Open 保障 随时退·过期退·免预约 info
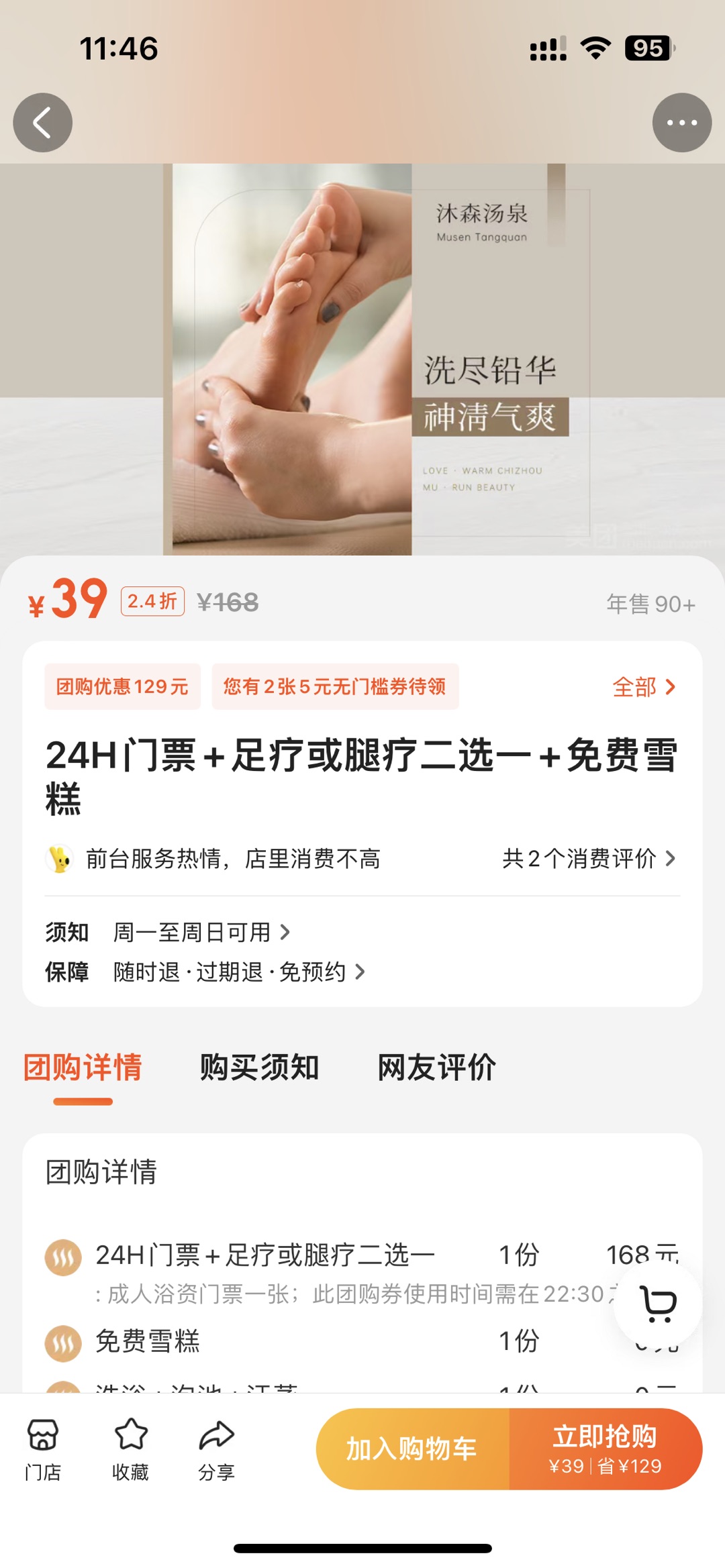Screen dimensions: 725x1568 pos(238,972)
